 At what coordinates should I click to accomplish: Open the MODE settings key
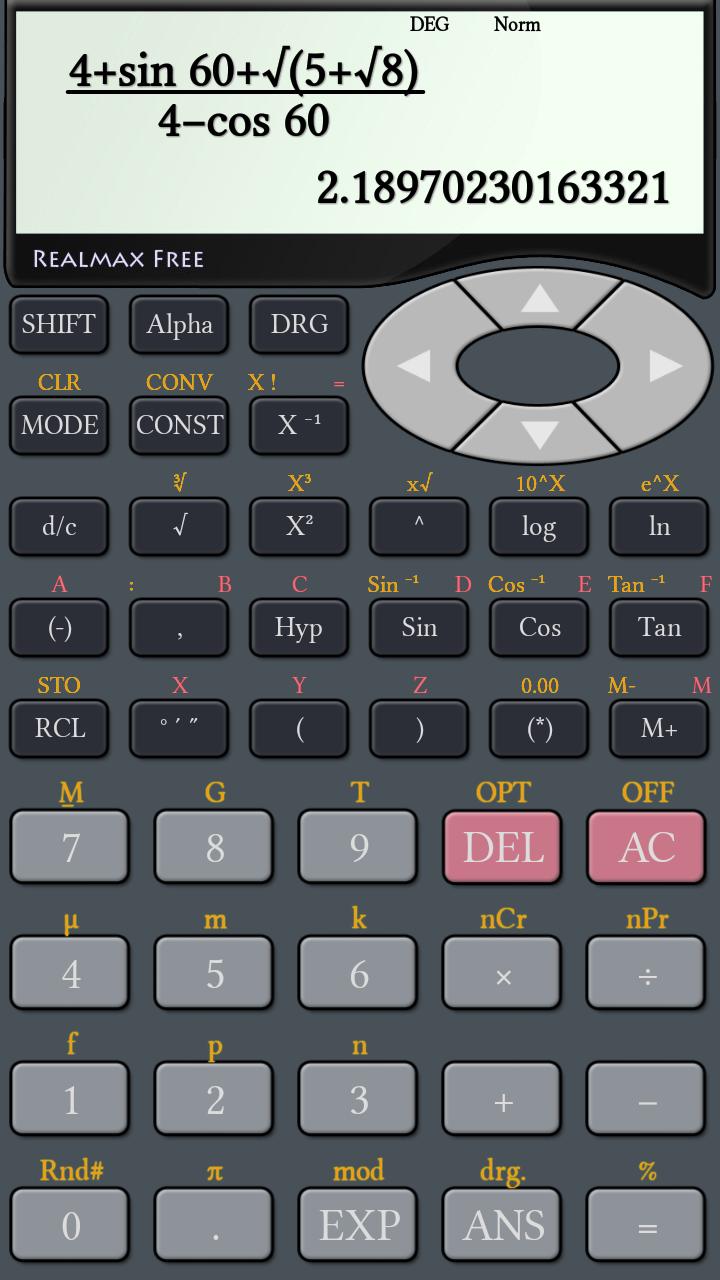pyautogui.click(x=59, y=425)
